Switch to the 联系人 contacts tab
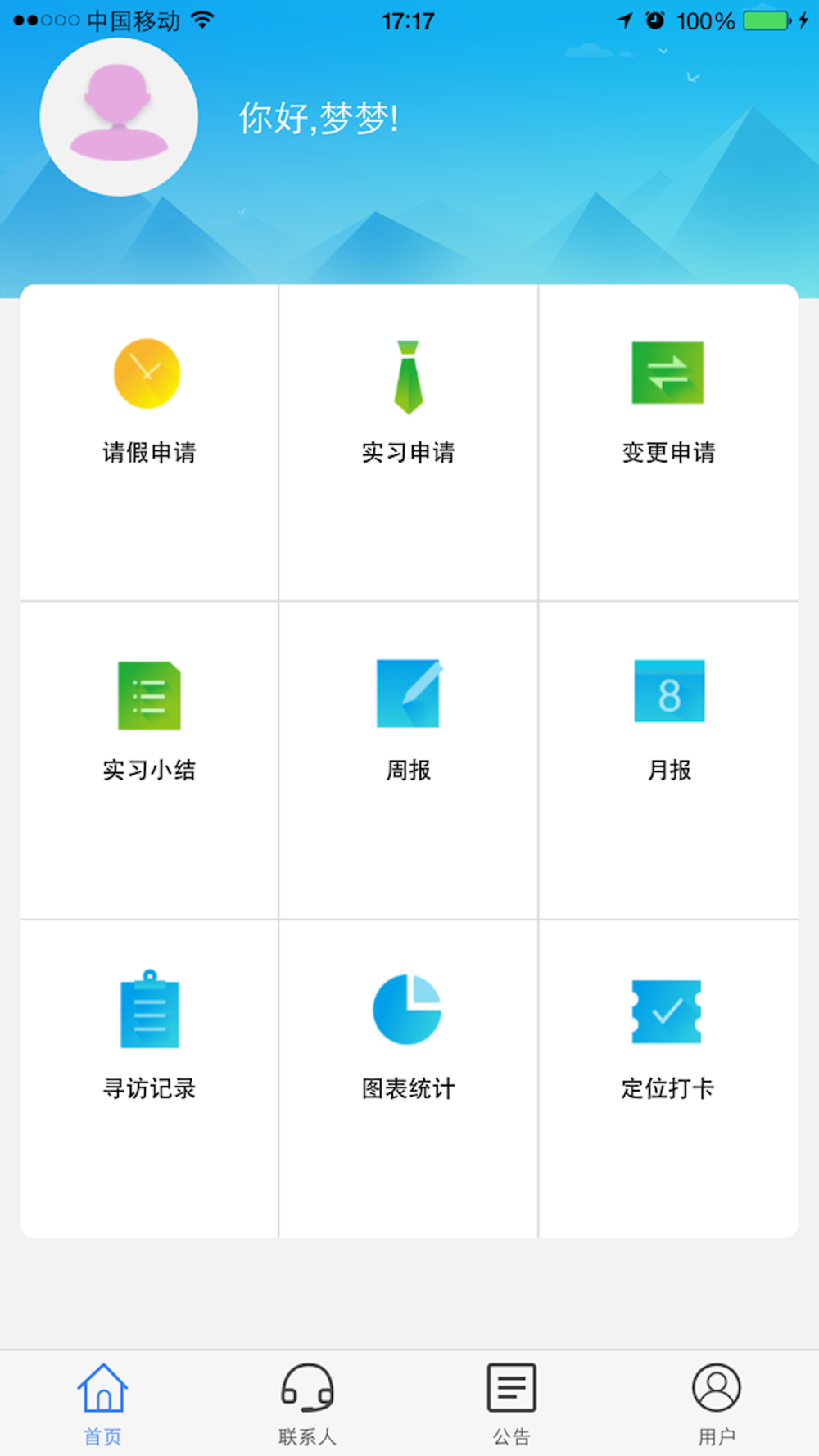Viewport: 819px width, 1456px height. 307,1404
